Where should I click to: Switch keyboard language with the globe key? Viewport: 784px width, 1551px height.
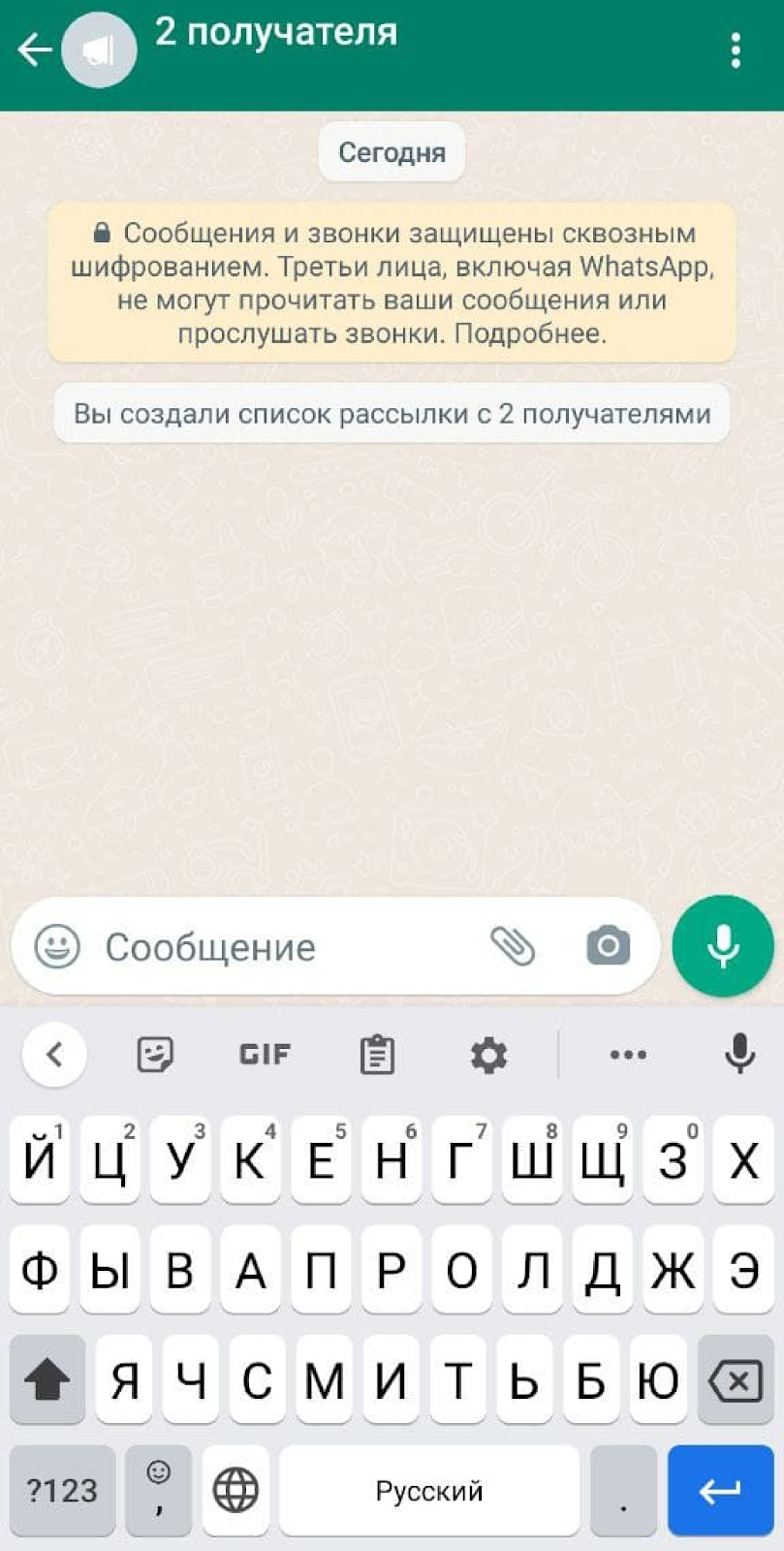[x=235, y=1491]
